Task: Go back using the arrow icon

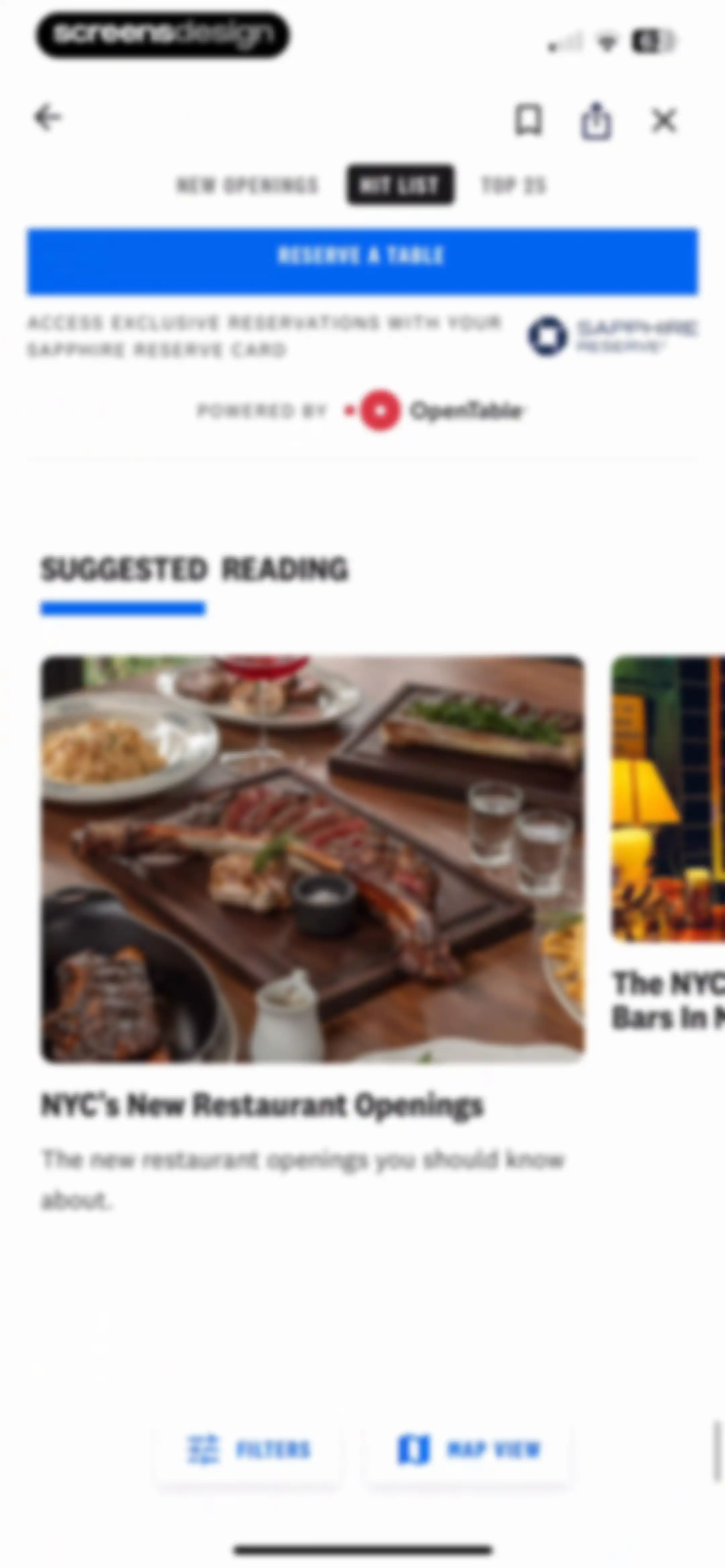Action: [47, 118]
